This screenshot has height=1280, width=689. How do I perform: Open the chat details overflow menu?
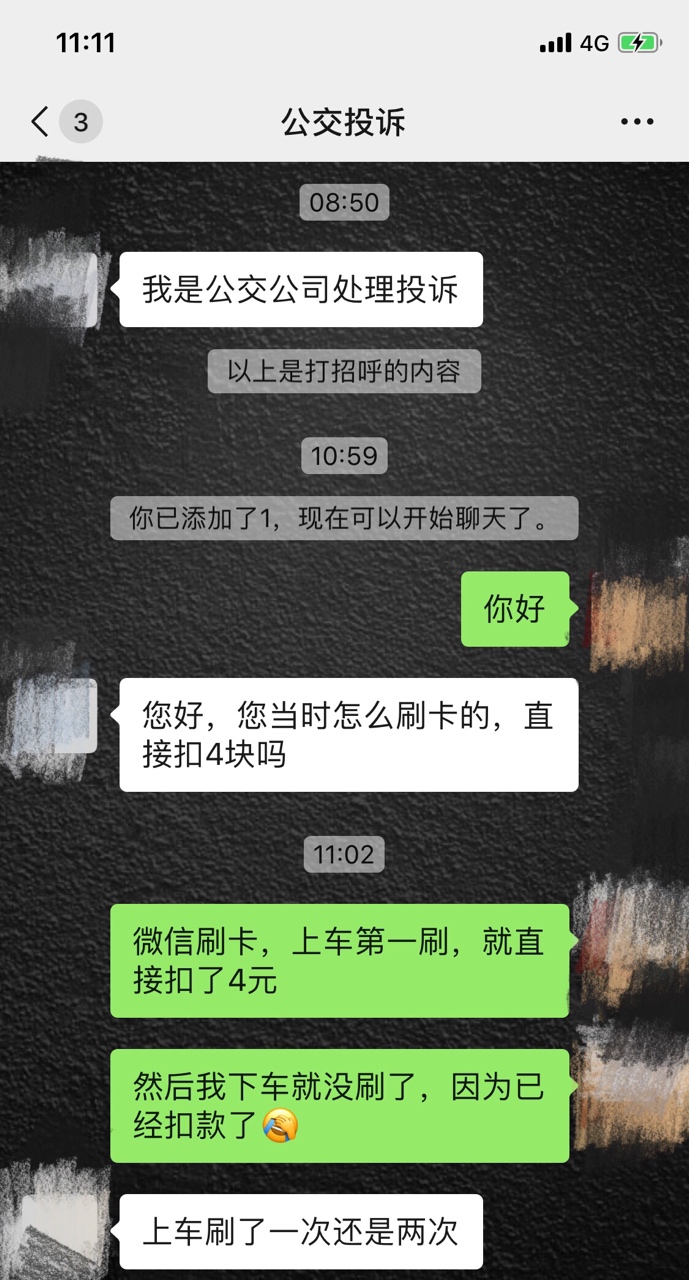(x=637, y=122)
